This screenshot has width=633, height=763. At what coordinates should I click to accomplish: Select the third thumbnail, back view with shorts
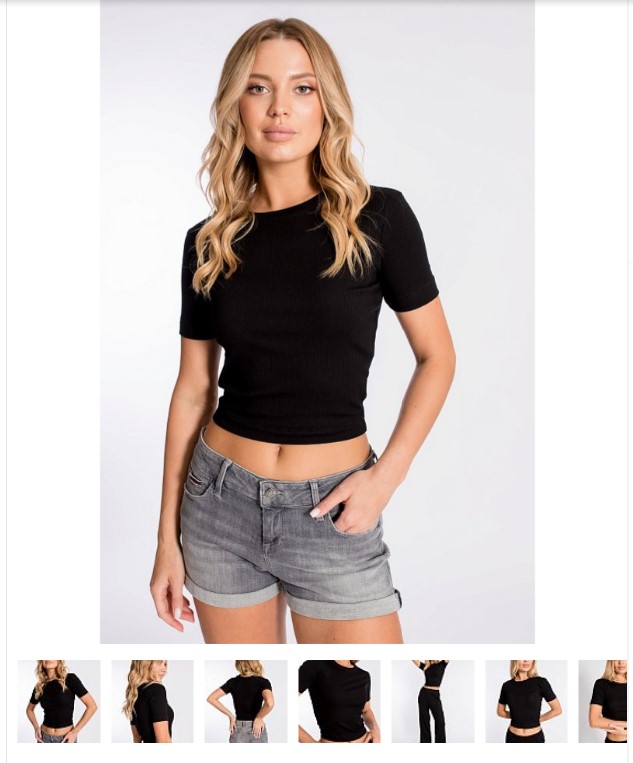coord(246,701)
